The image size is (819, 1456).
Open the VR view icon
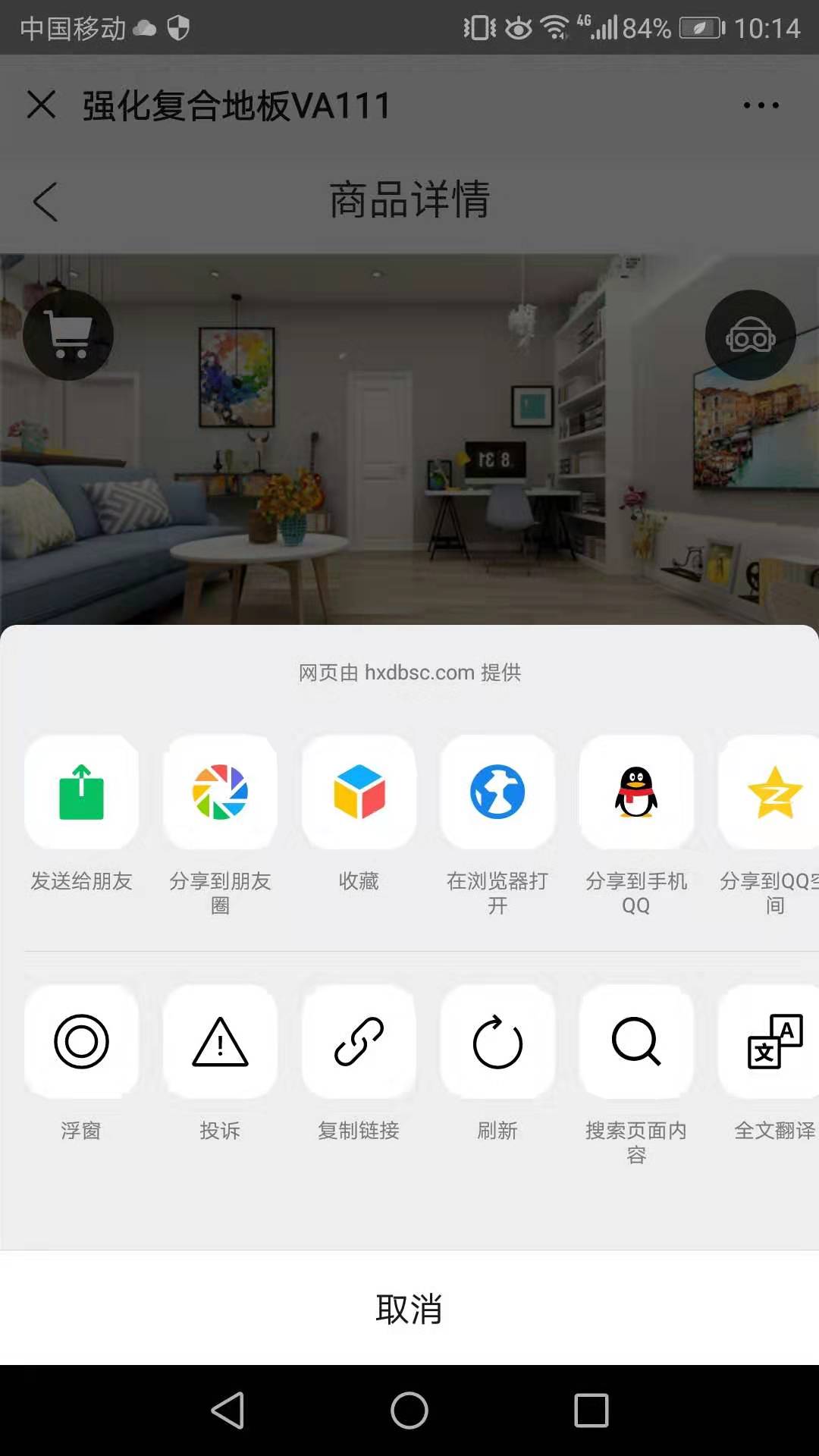coord(750,335)
